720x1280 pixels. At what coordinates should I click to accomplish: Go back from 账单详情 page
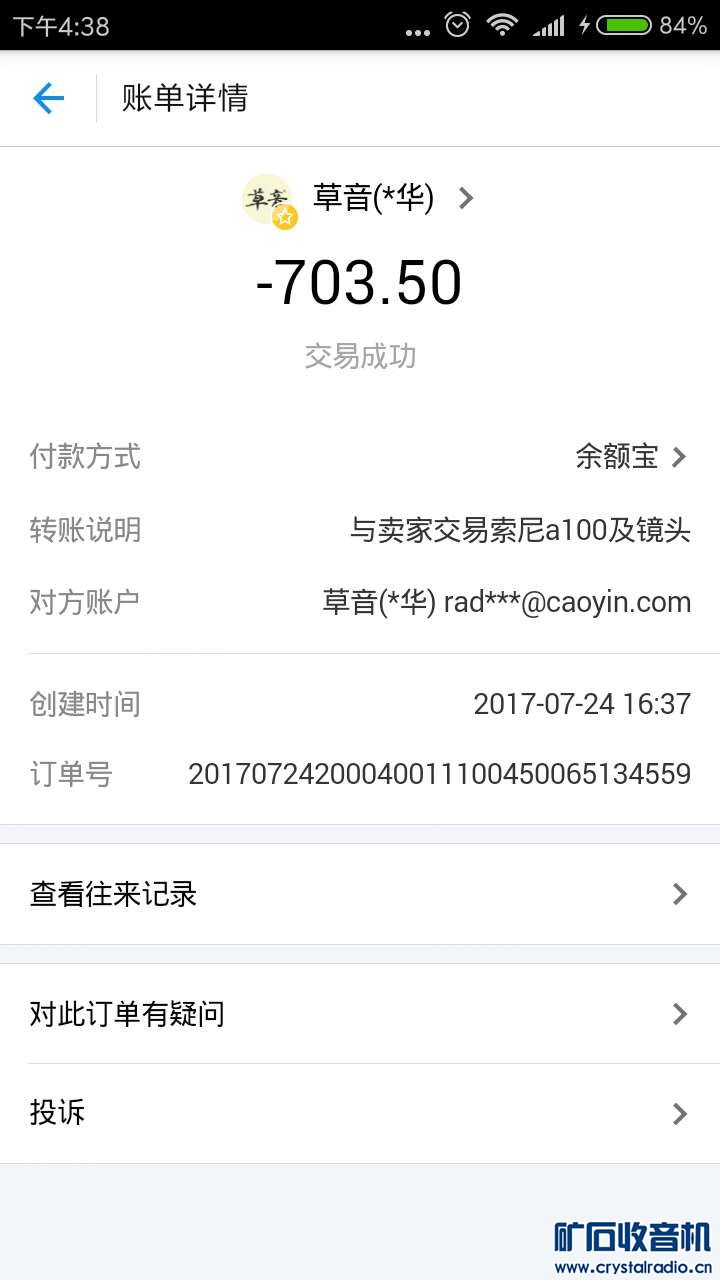[x=48, y=98]
